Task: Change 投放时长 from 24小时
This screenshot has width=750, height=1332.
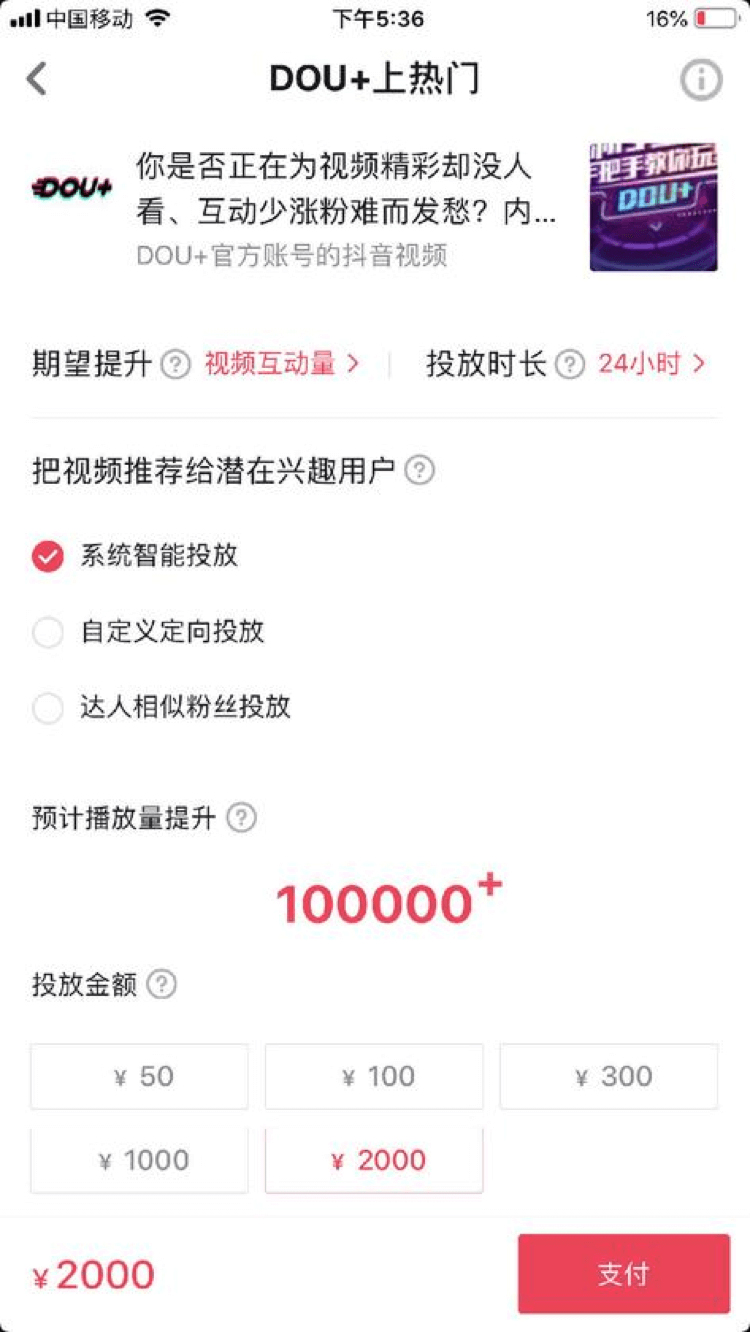Action: coord(652,364)
